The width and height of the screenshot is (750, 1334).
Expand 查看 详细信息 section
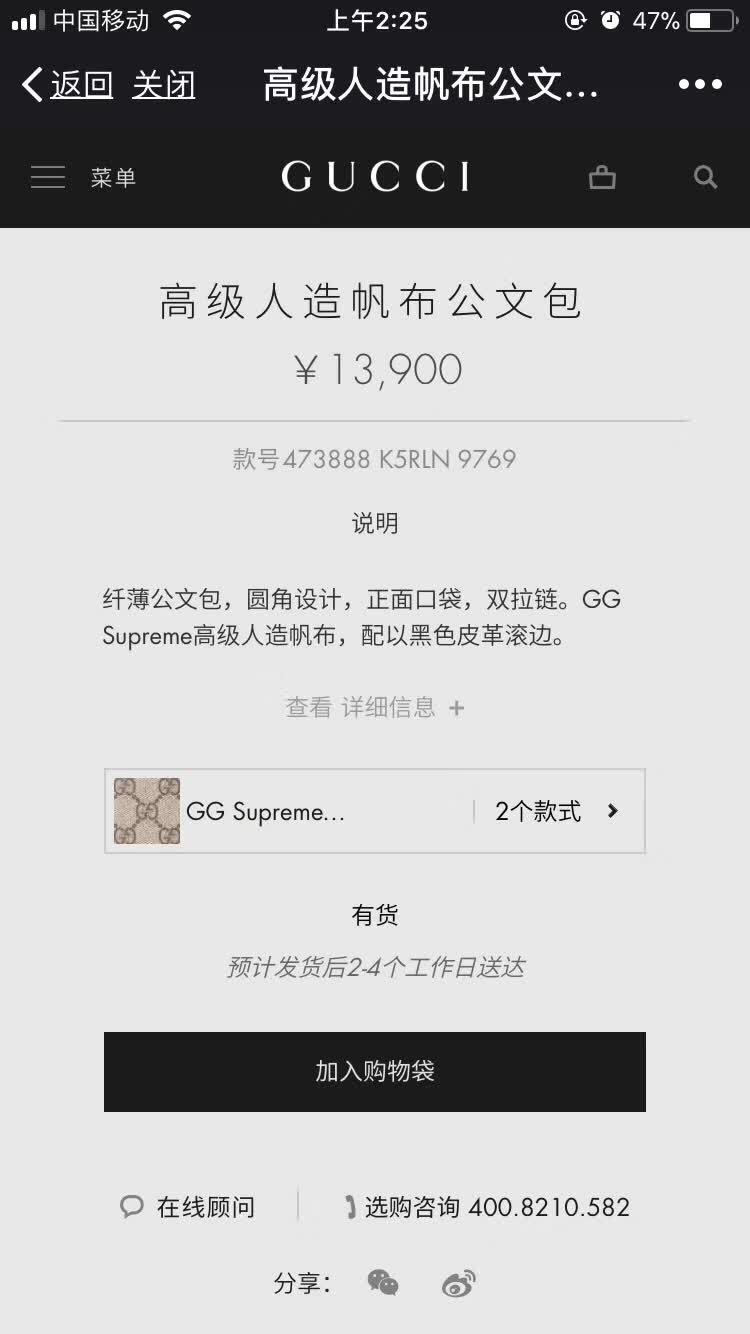(x=375, y=708)
